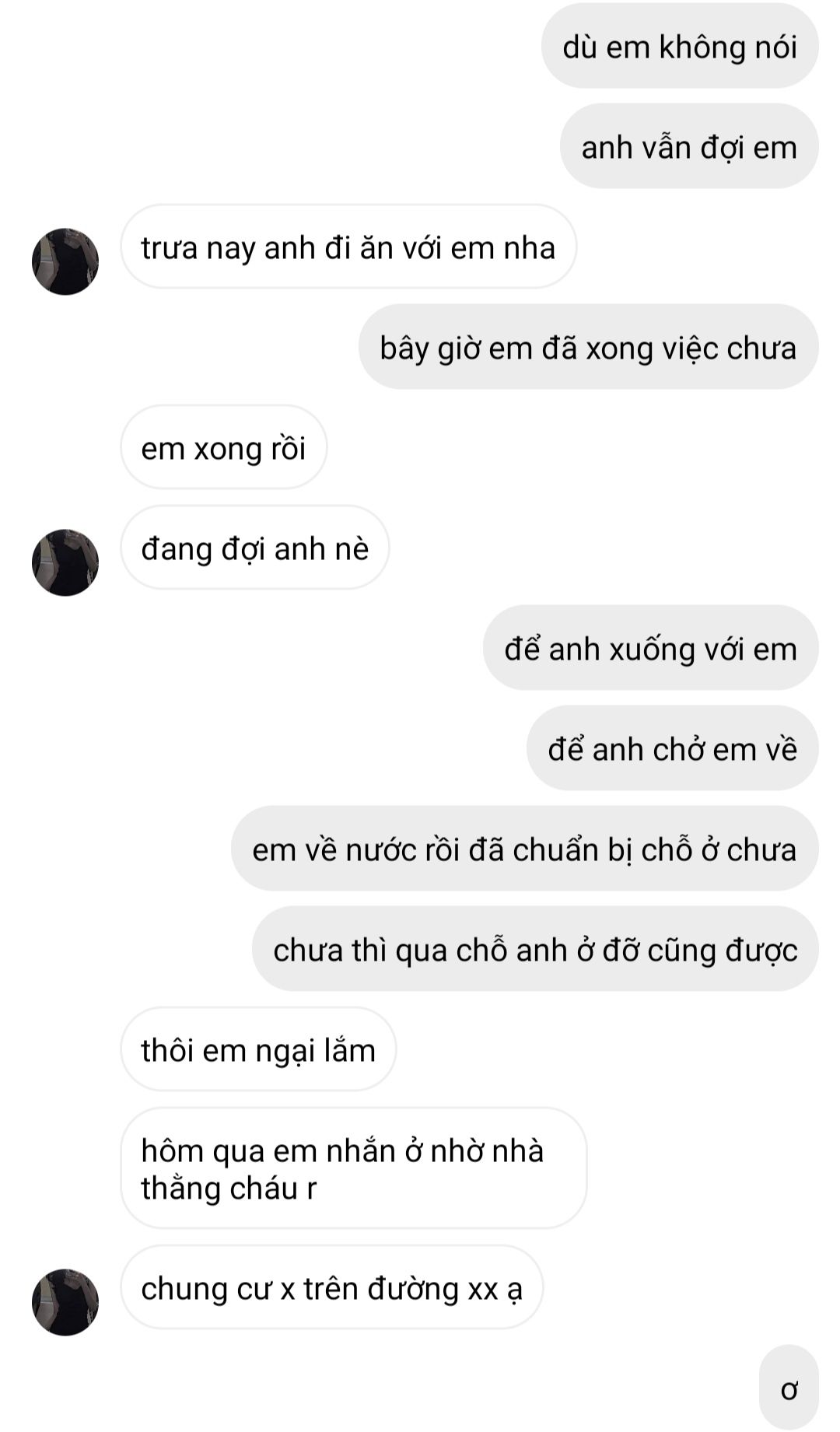840x1432 pixels.
Task: Tap profile picture next to "đang đợi anh nè"
Action: (x=65, y=562)
